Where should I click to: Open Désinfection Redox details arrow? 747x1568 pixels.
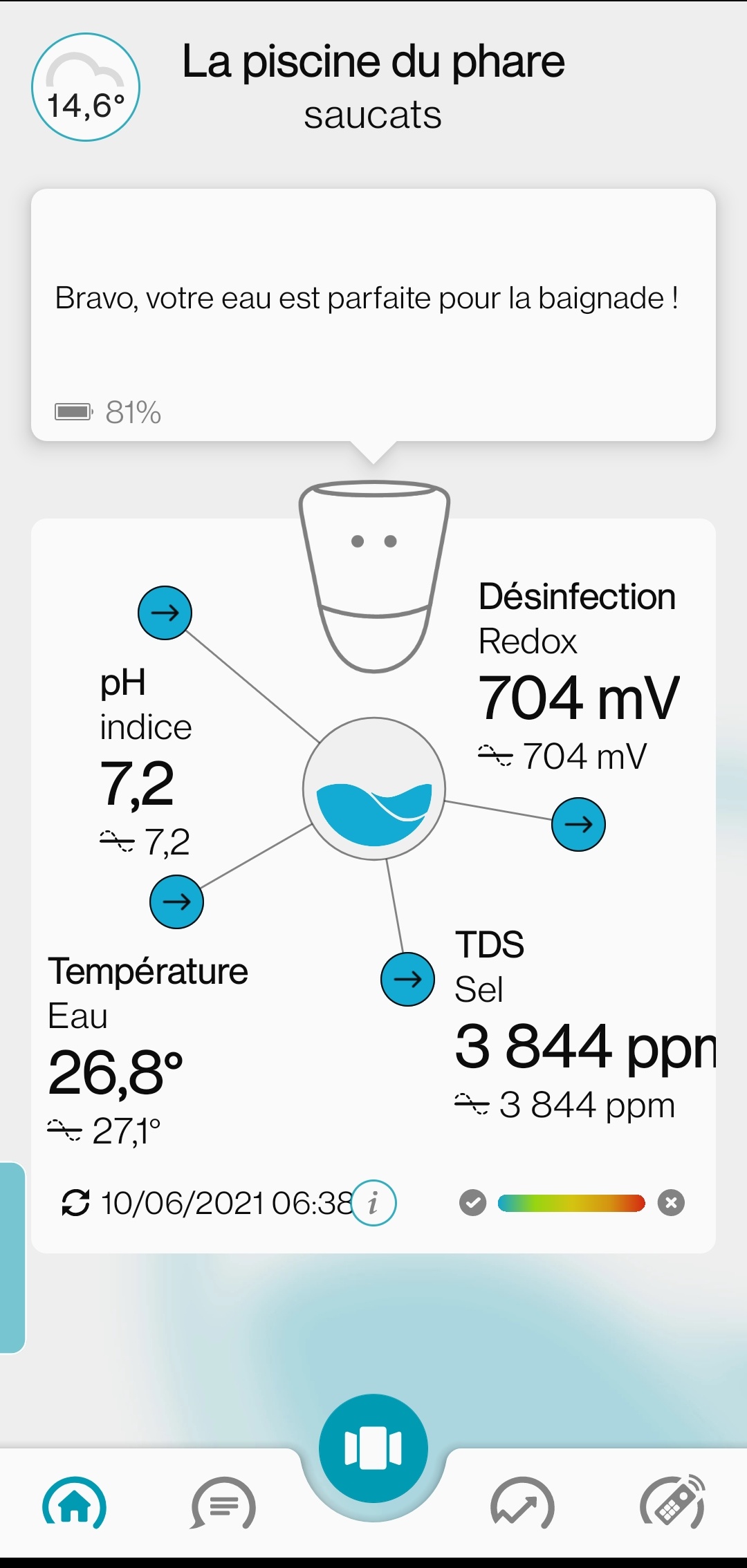(x=578, y=824)
